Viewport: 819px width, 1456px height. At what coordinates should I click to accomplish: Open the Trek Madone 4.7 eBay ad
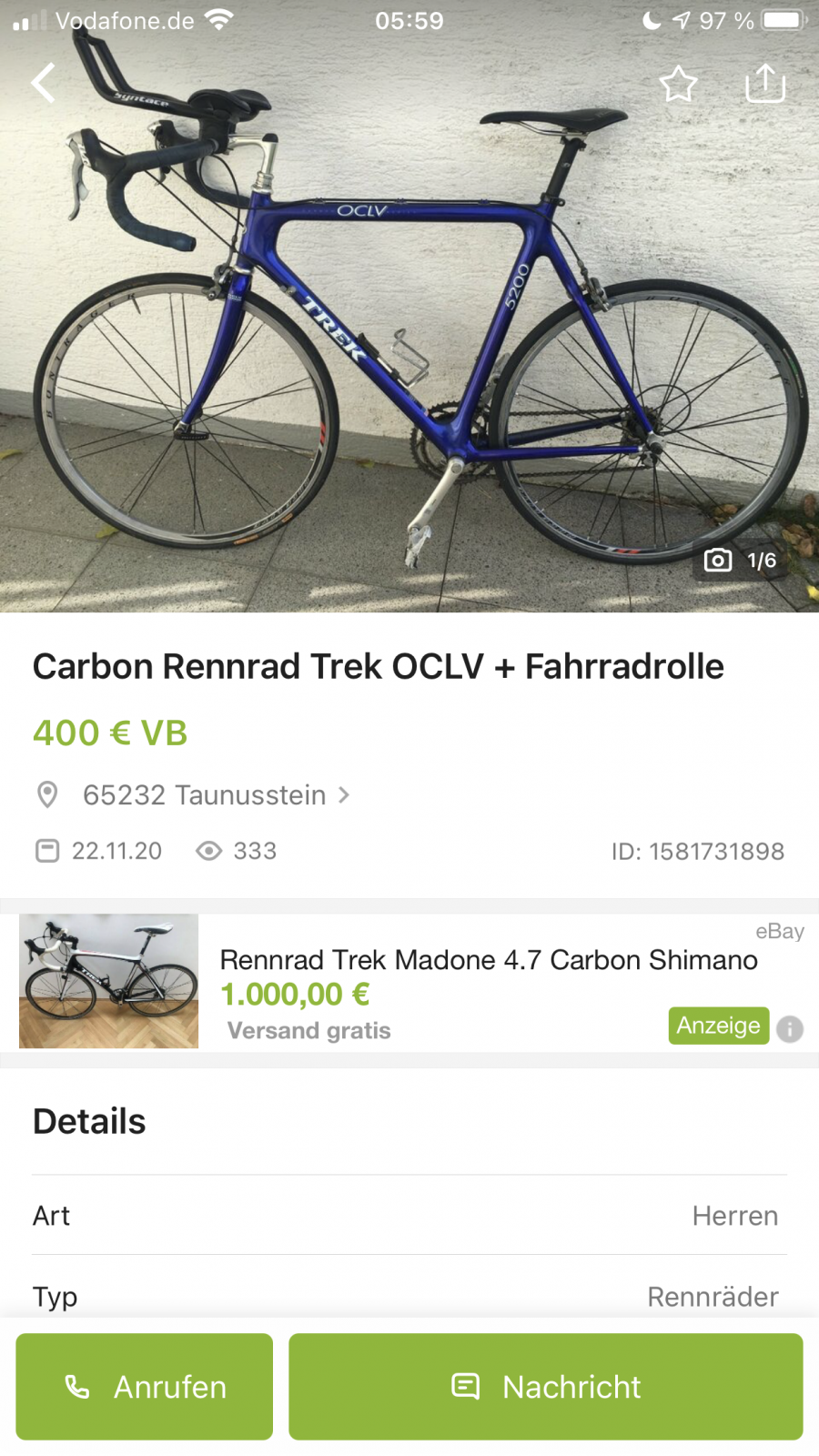coord(488,960)
